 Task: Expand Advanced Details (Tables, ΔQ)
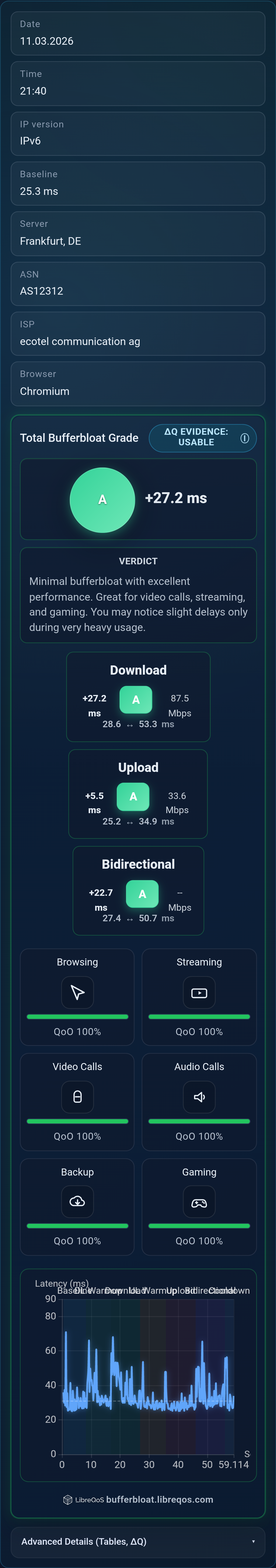point(138,1541)
